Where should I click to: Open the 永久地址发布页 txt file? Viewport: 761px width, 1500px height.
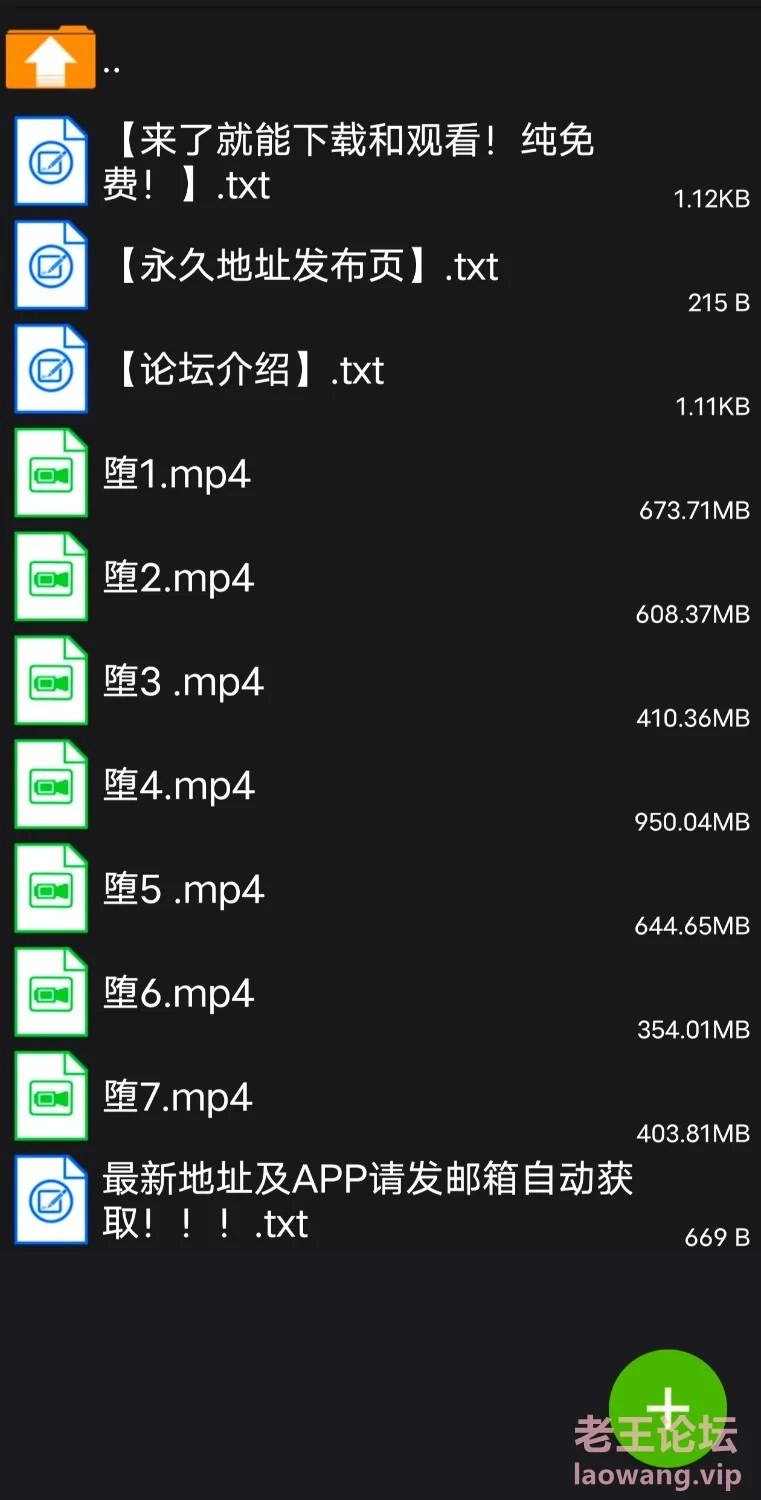point(380,266)
